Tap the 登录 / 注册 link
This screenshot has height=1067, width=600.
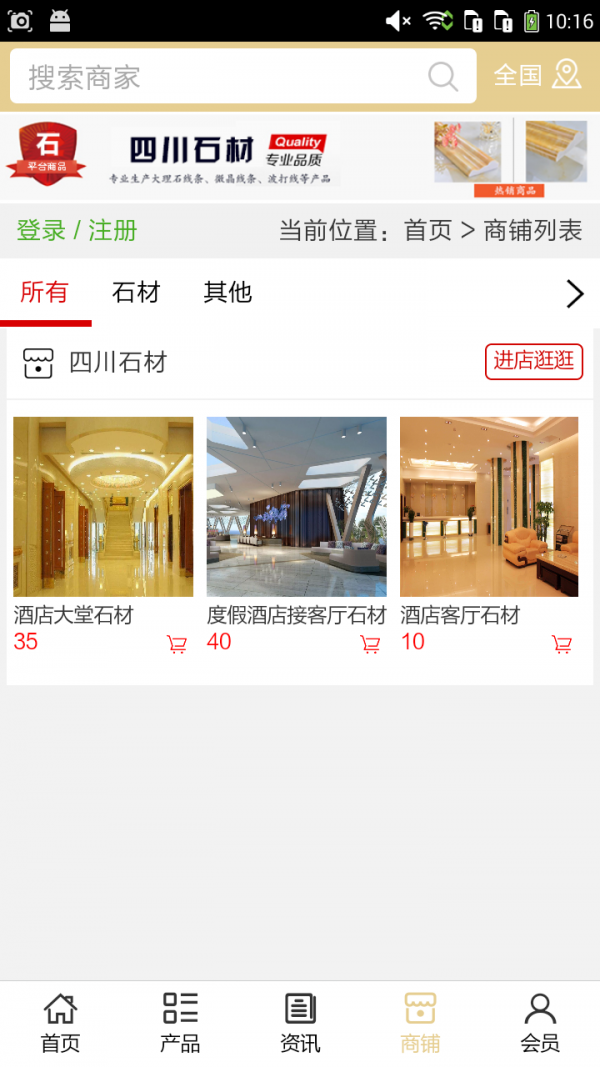click(77, 231)
